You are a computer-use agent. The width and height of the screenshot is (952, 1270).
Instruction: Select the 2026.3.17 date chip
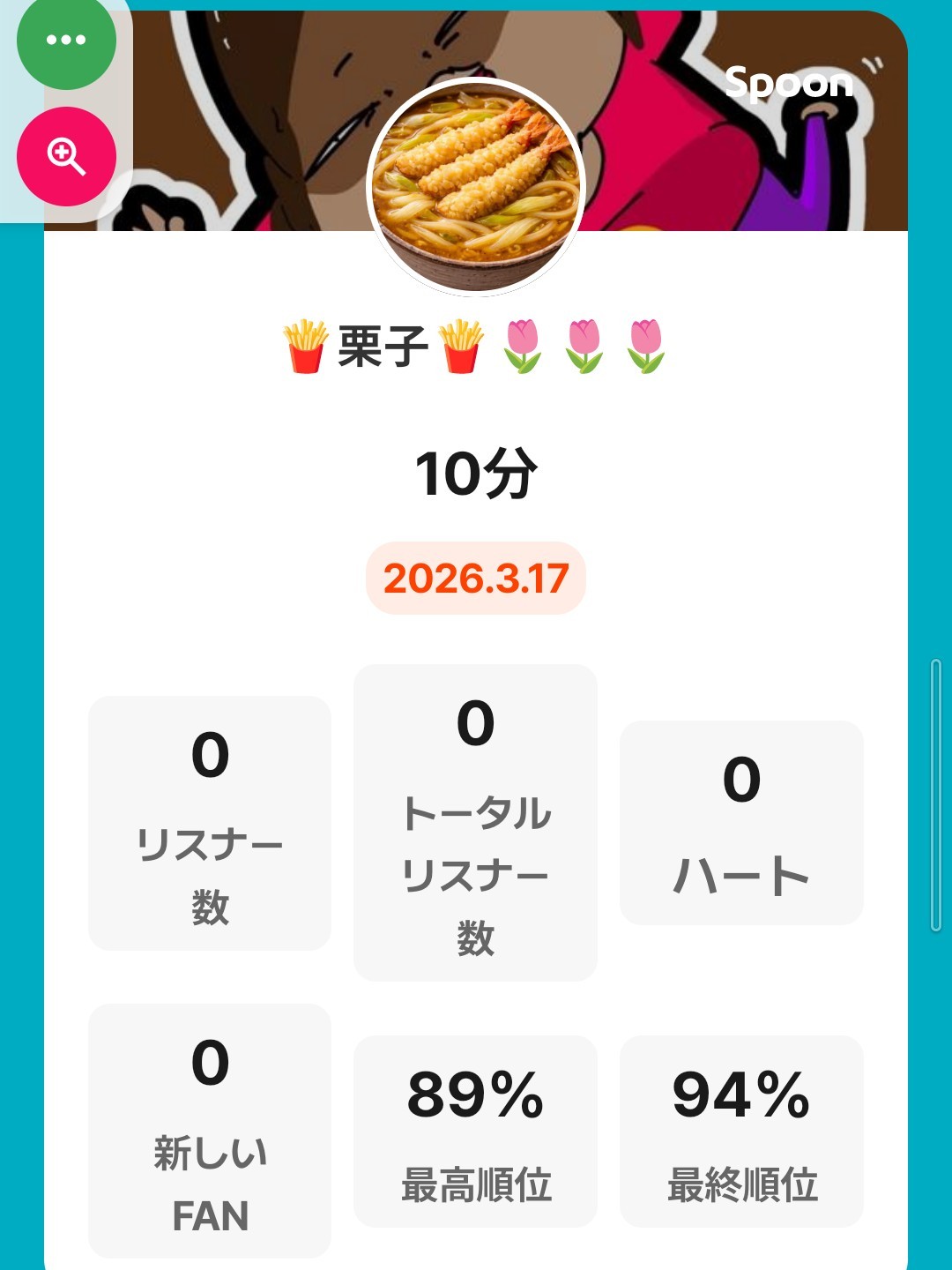click(476, 578)
